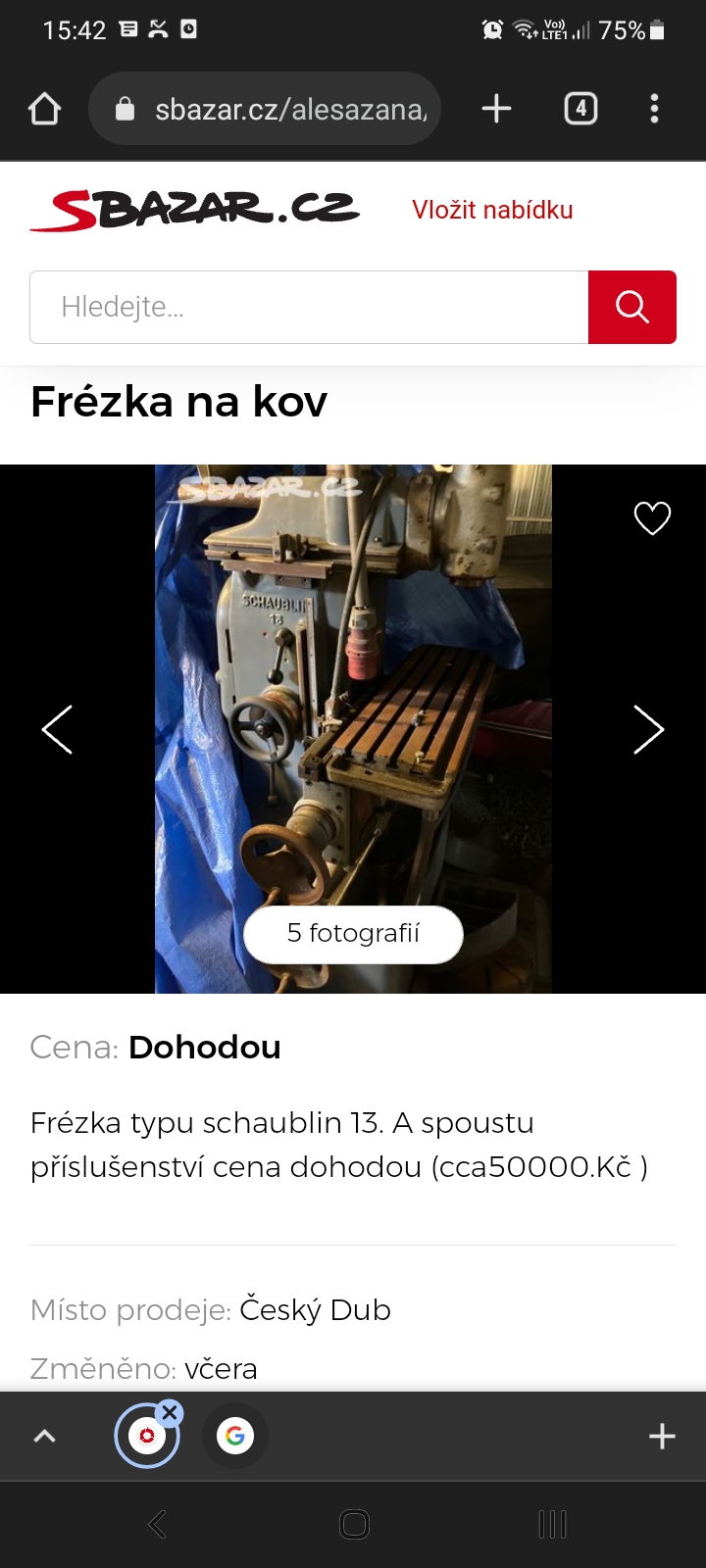706x1568 pixels.
Task: Show the next photo
Action: click(x=648, y=729)
